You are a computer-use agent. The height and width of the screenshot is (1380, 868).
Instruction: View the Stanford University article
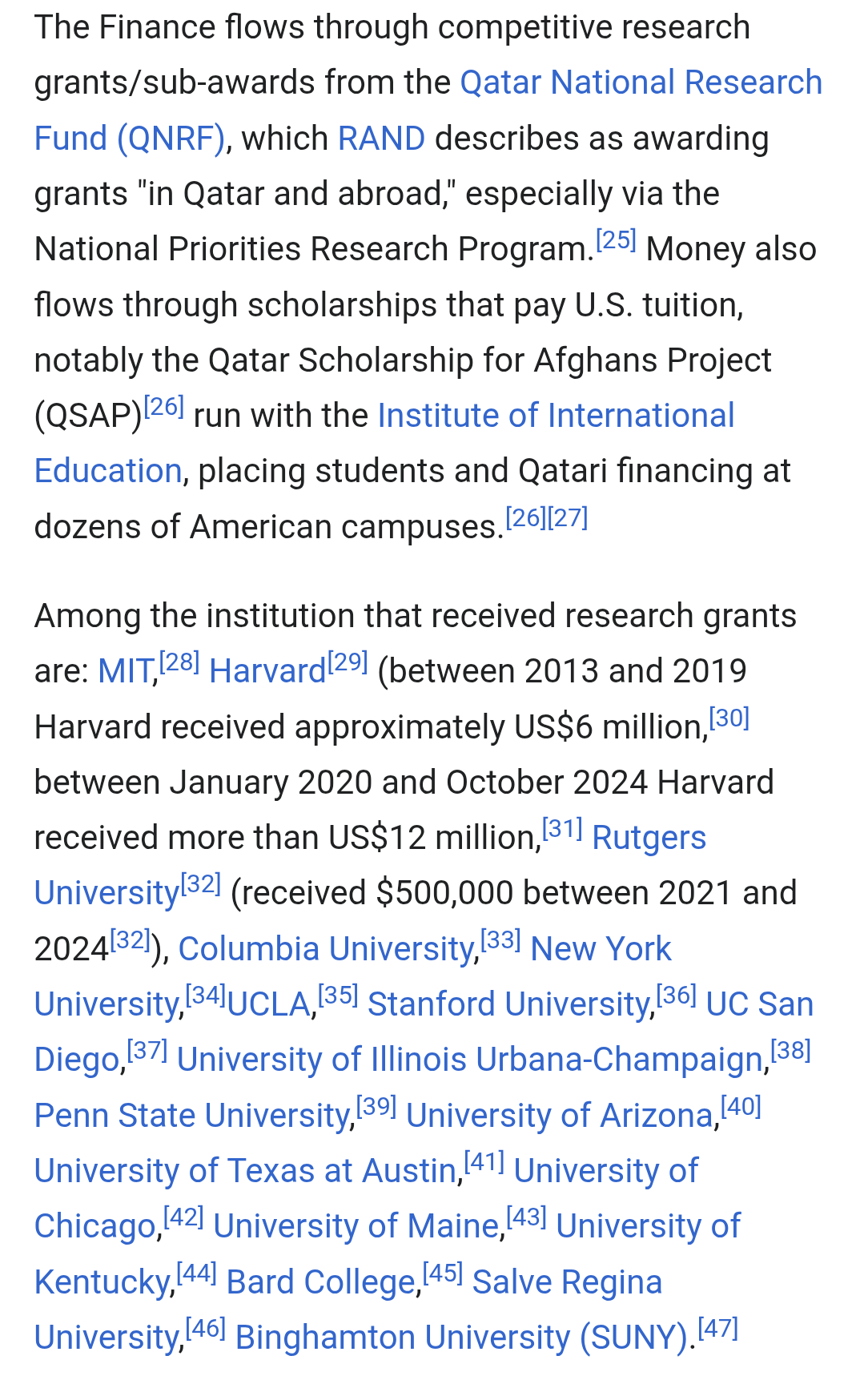[x=508, y=1005]
